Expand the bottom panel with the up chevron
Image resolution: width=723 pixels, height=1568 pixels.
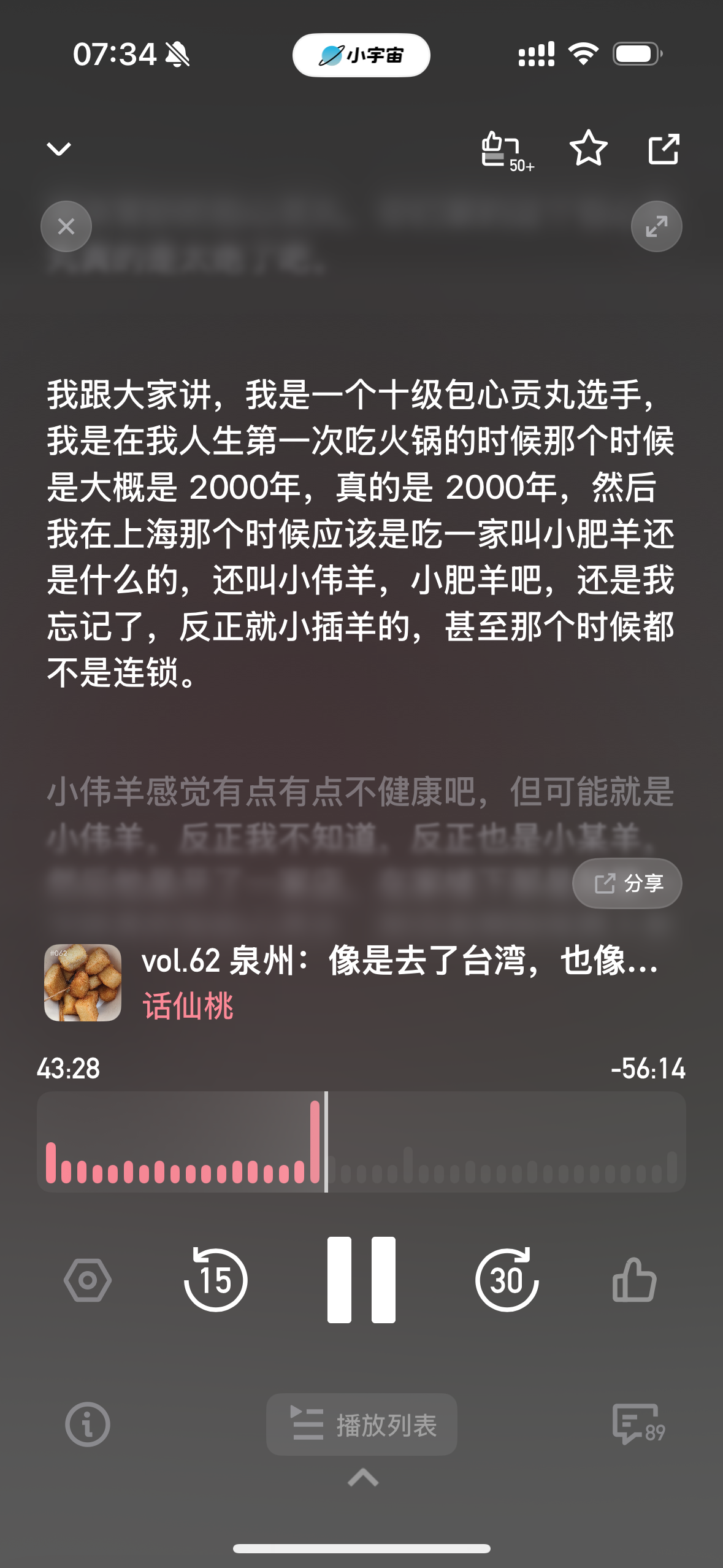tap(362, 1478)
